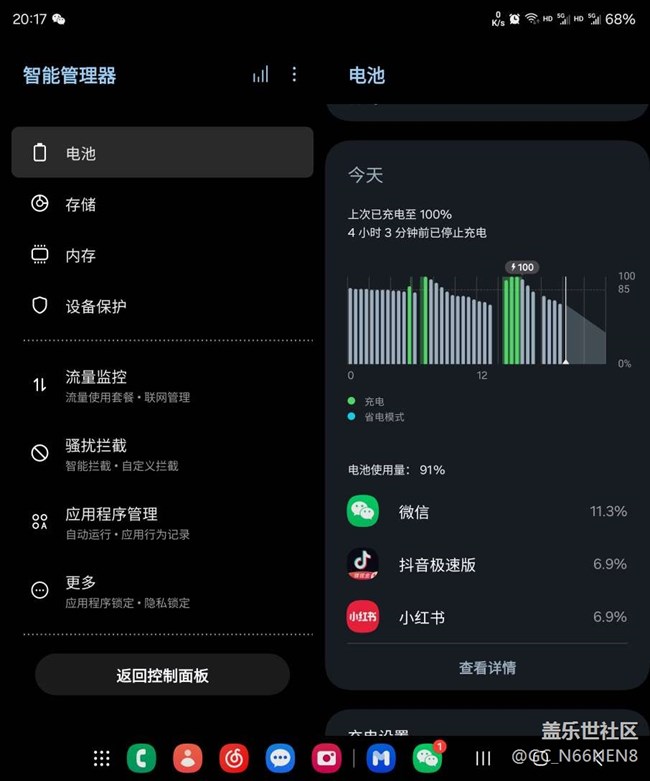Open the WeChat app in the taskbar
Viewport: 650px width, 781px height.
coord(427,758)
